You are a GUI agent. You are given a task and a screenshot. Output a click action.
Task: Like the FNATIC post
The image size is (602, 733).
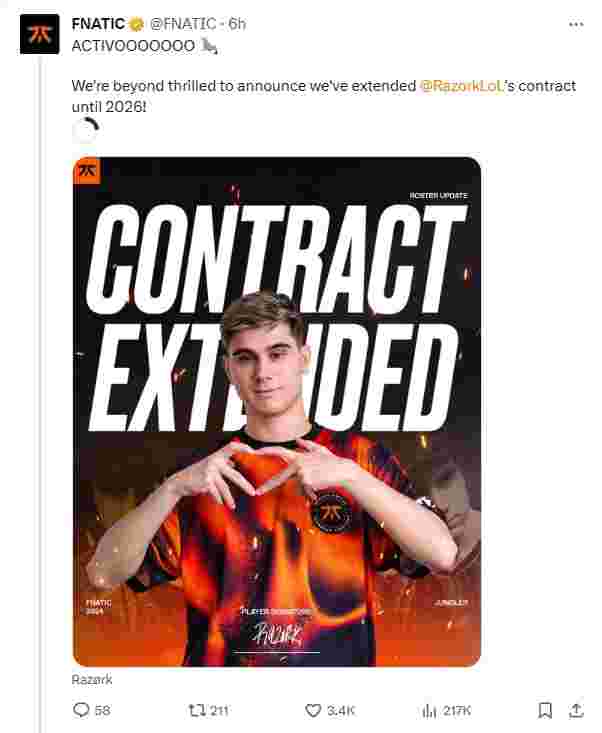(x=313, y=710)
